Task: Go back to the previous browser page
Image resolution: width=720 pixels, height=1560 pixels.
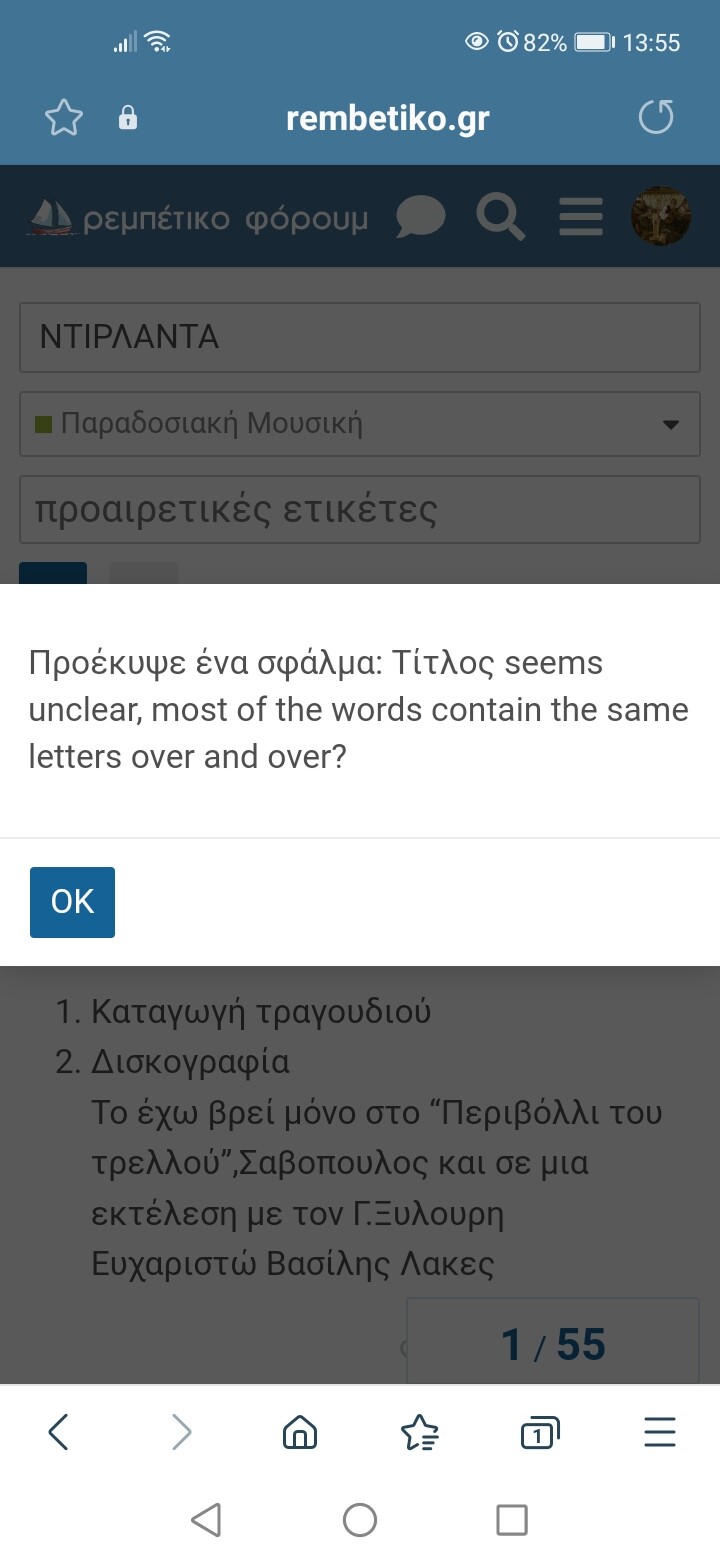Action: (x=59, y=1433)
